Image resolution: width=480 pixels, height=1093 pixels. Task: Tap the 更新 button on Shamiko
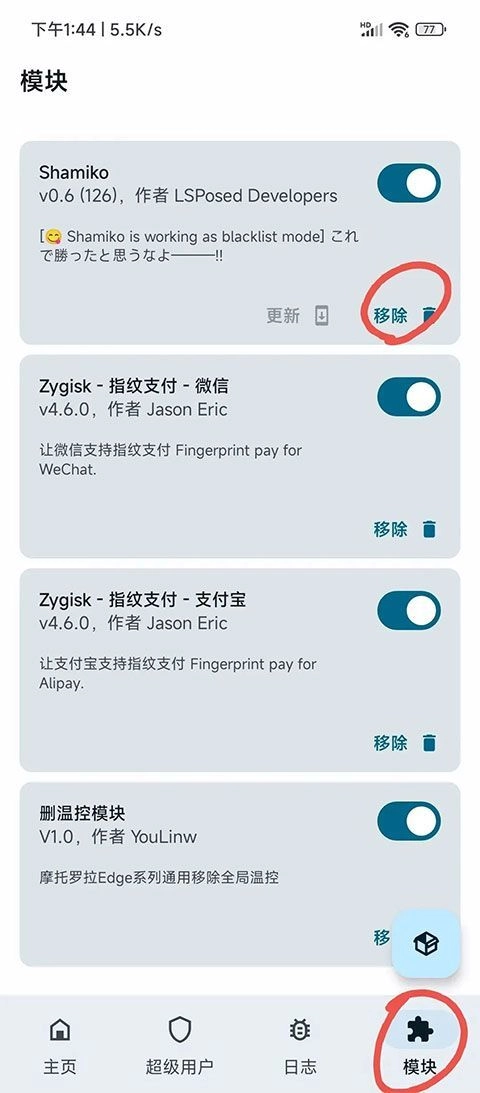297,316
